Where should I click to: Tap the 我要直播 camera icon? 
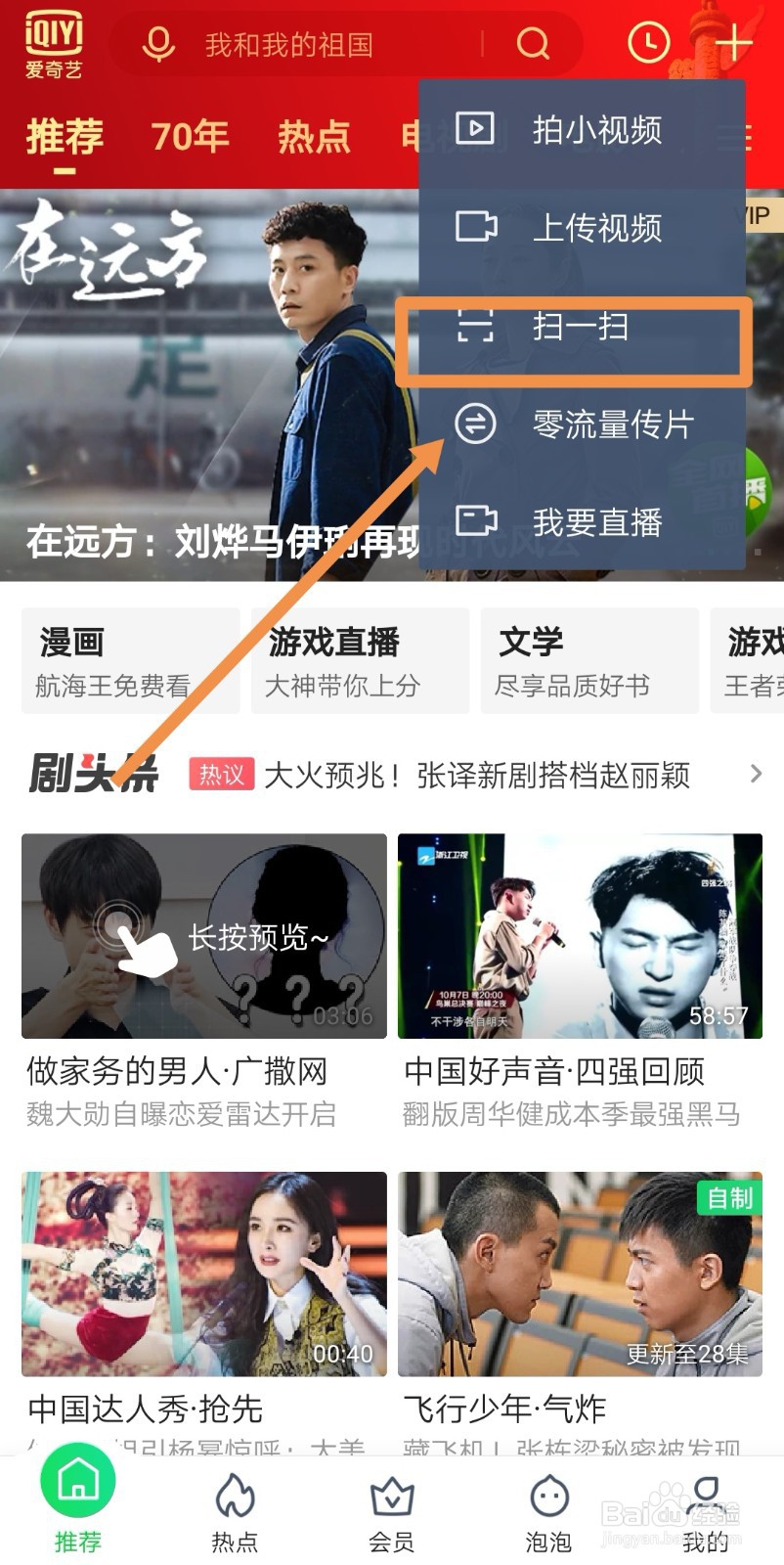tap(474, 523)
